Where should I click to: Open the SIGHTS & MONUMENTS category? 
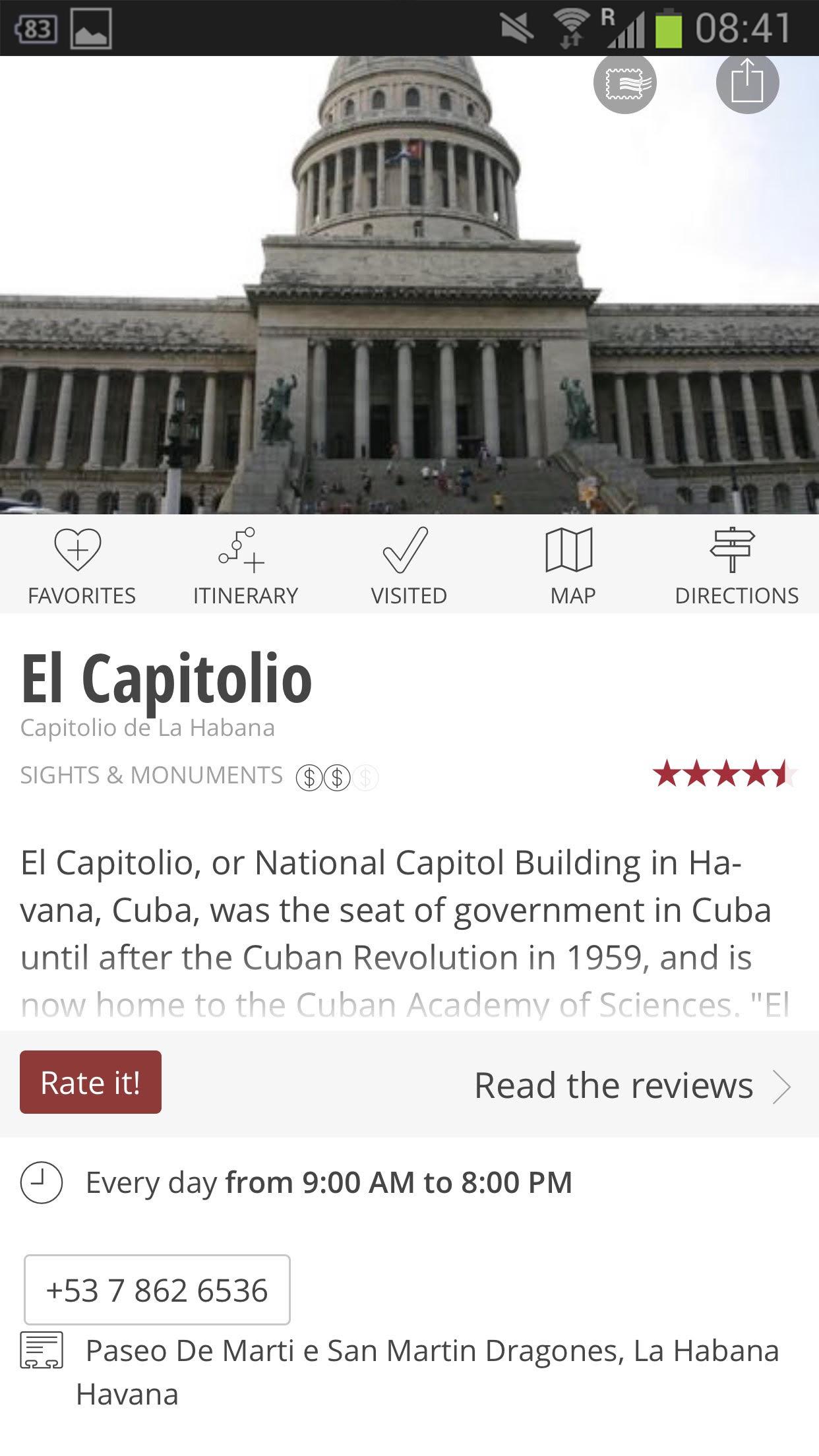(150, 775)
